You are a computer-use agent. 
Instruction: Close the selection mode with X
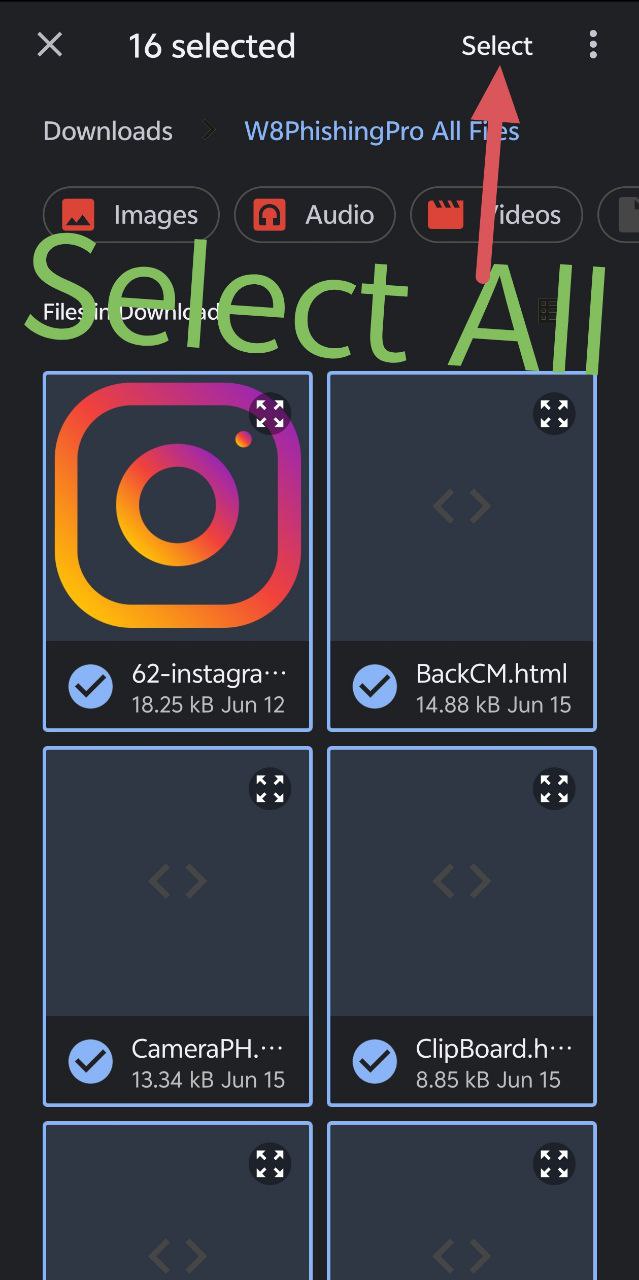pyautogui.click(x=49, y=45)
